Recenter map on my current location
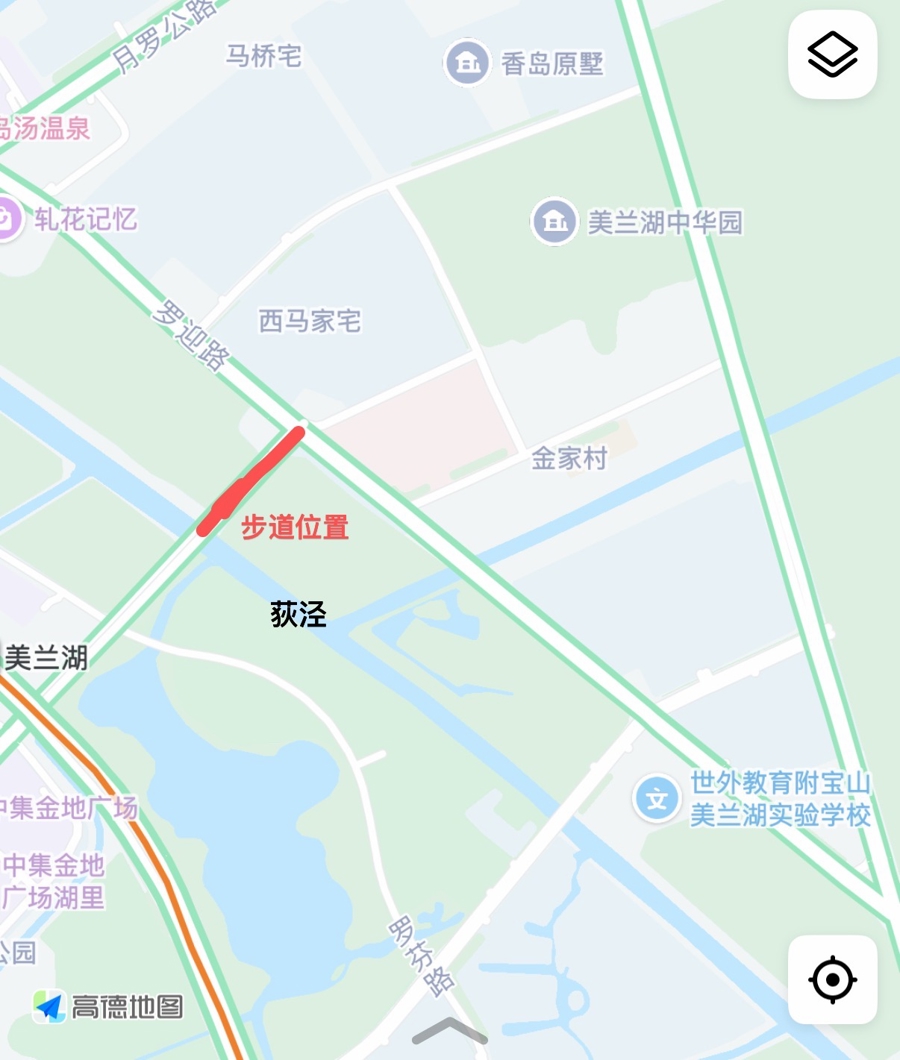The height and width of the screenshot is (1060, 900). click(x=832, y=979)
